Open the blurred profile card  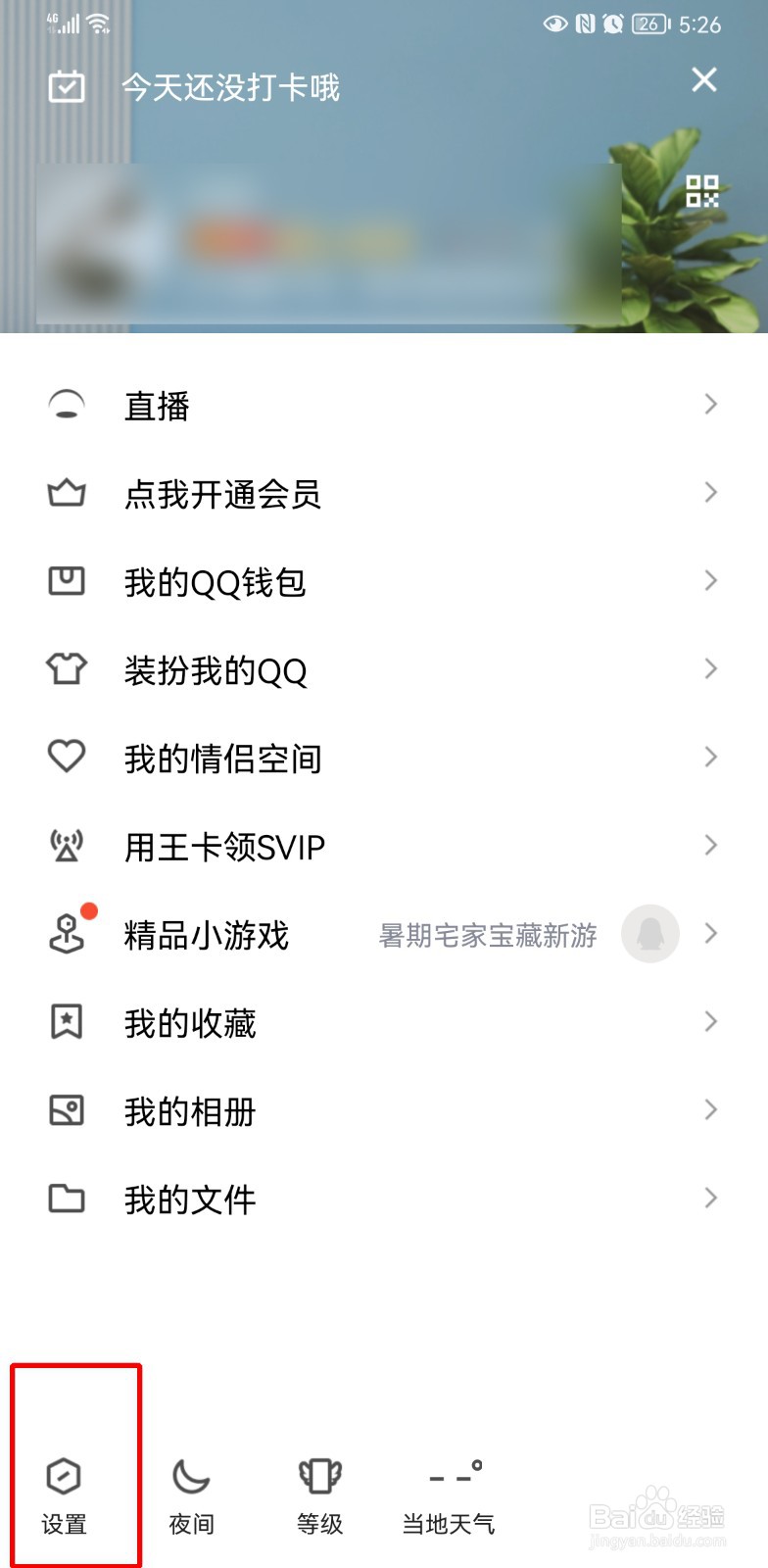(x=328, y=245)
